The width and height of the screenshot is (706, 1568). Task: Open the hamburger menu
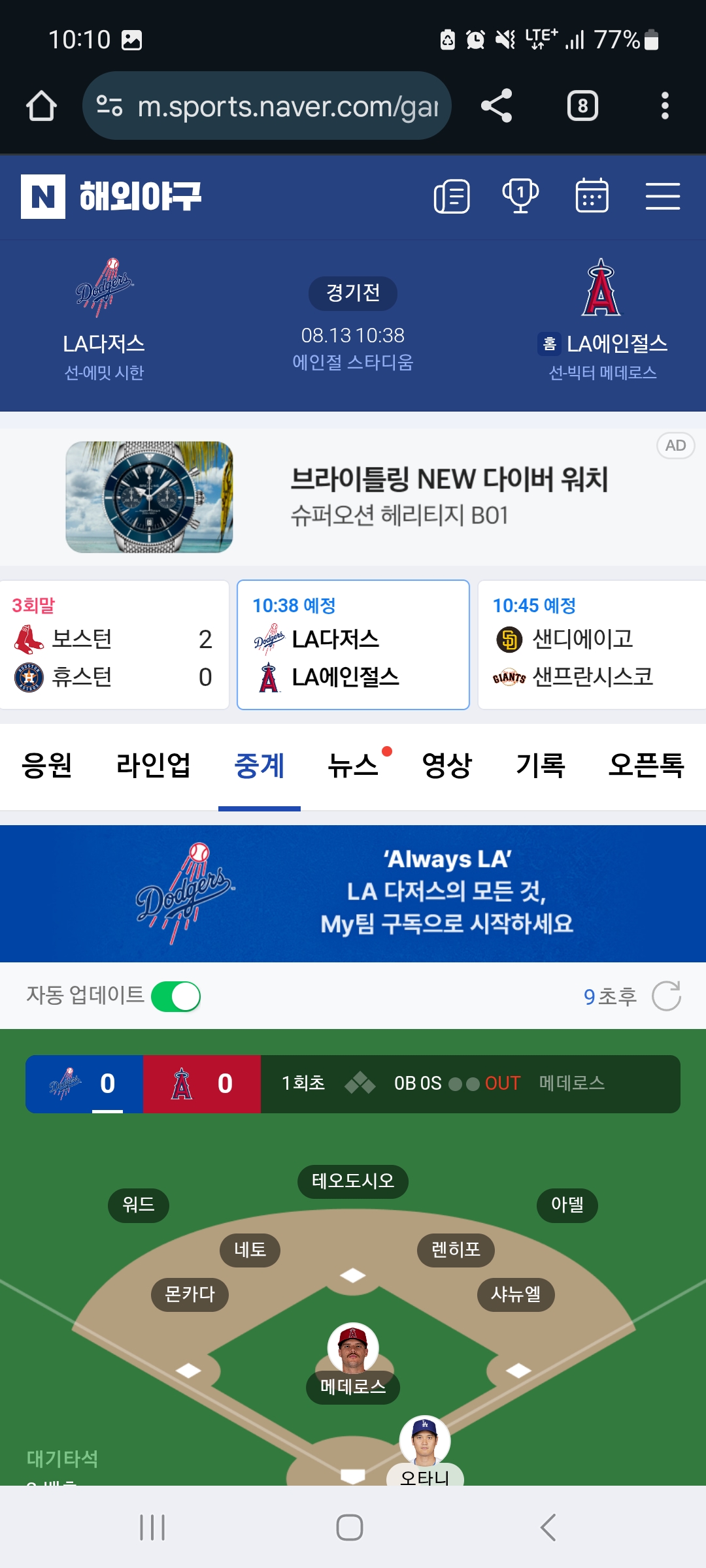(663, 196)
